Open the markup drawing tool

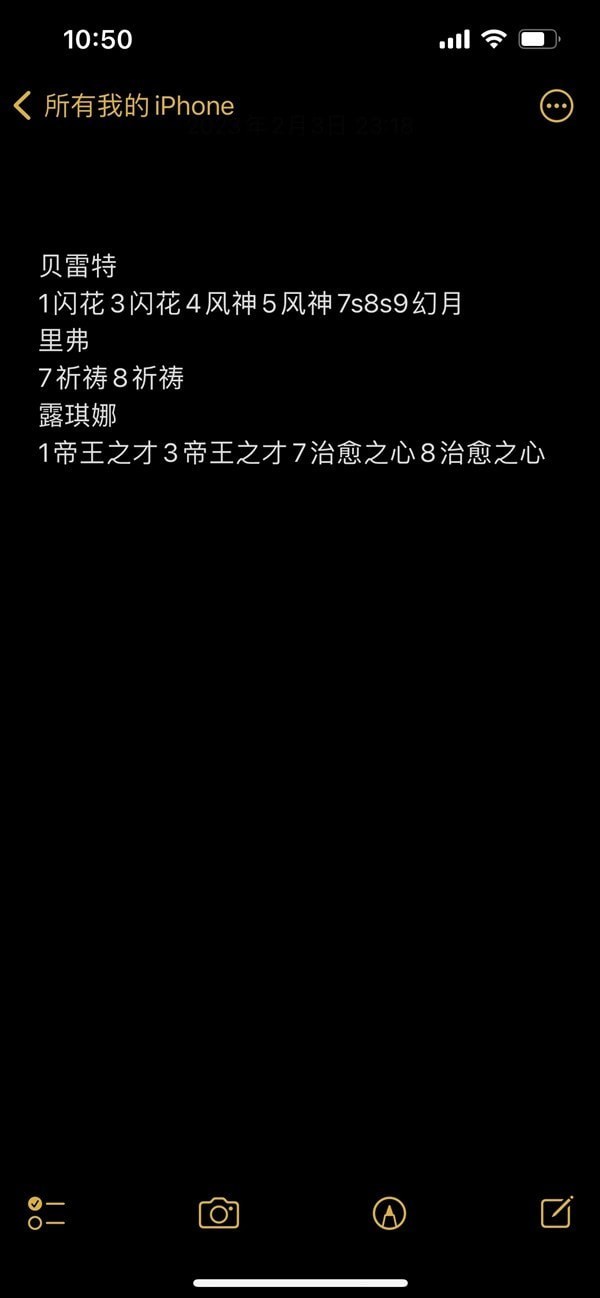pos(389,1213)
